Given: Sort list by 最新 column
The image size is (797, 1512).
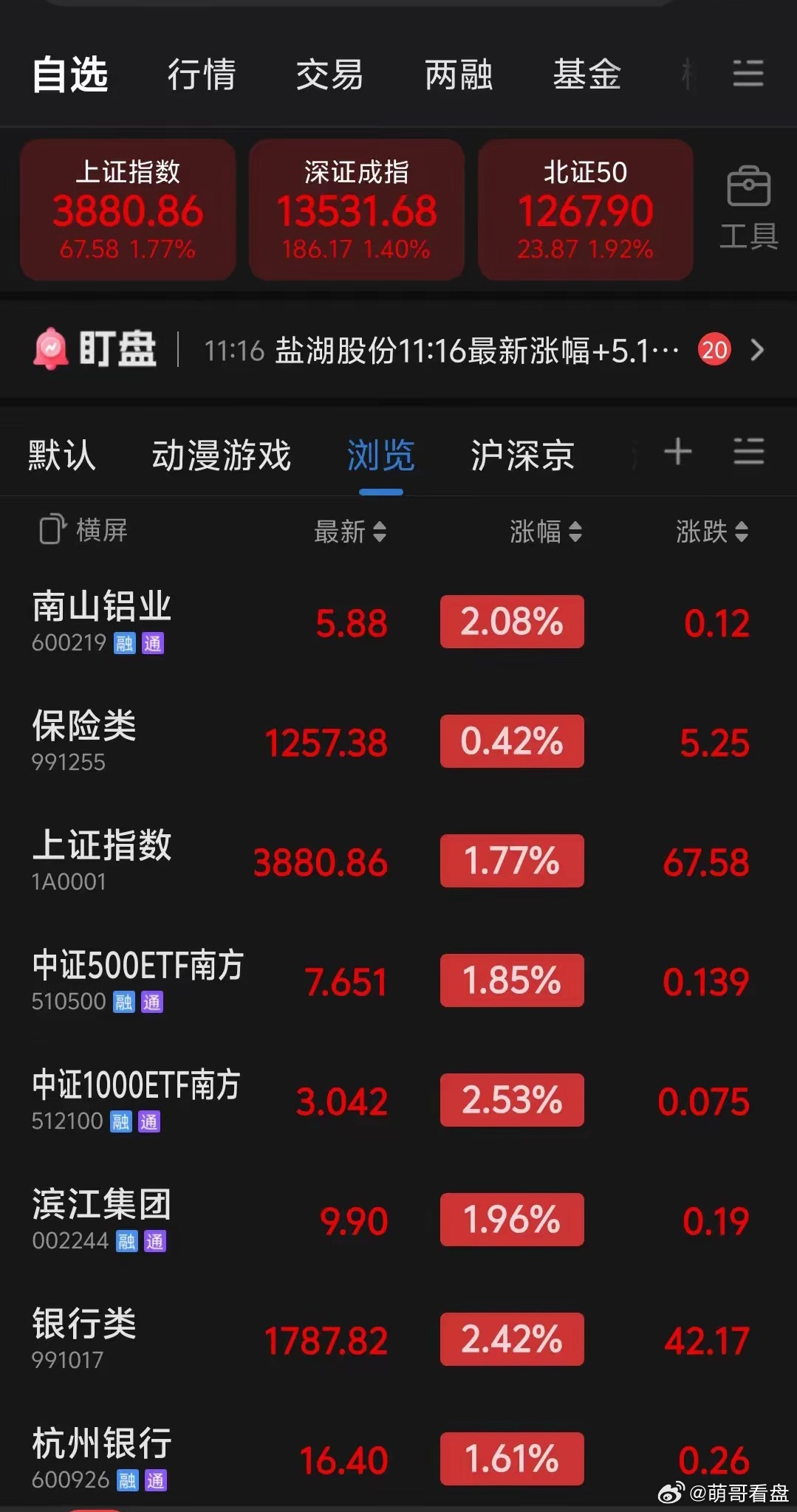Looking at the screenshot, I should 349,532.
